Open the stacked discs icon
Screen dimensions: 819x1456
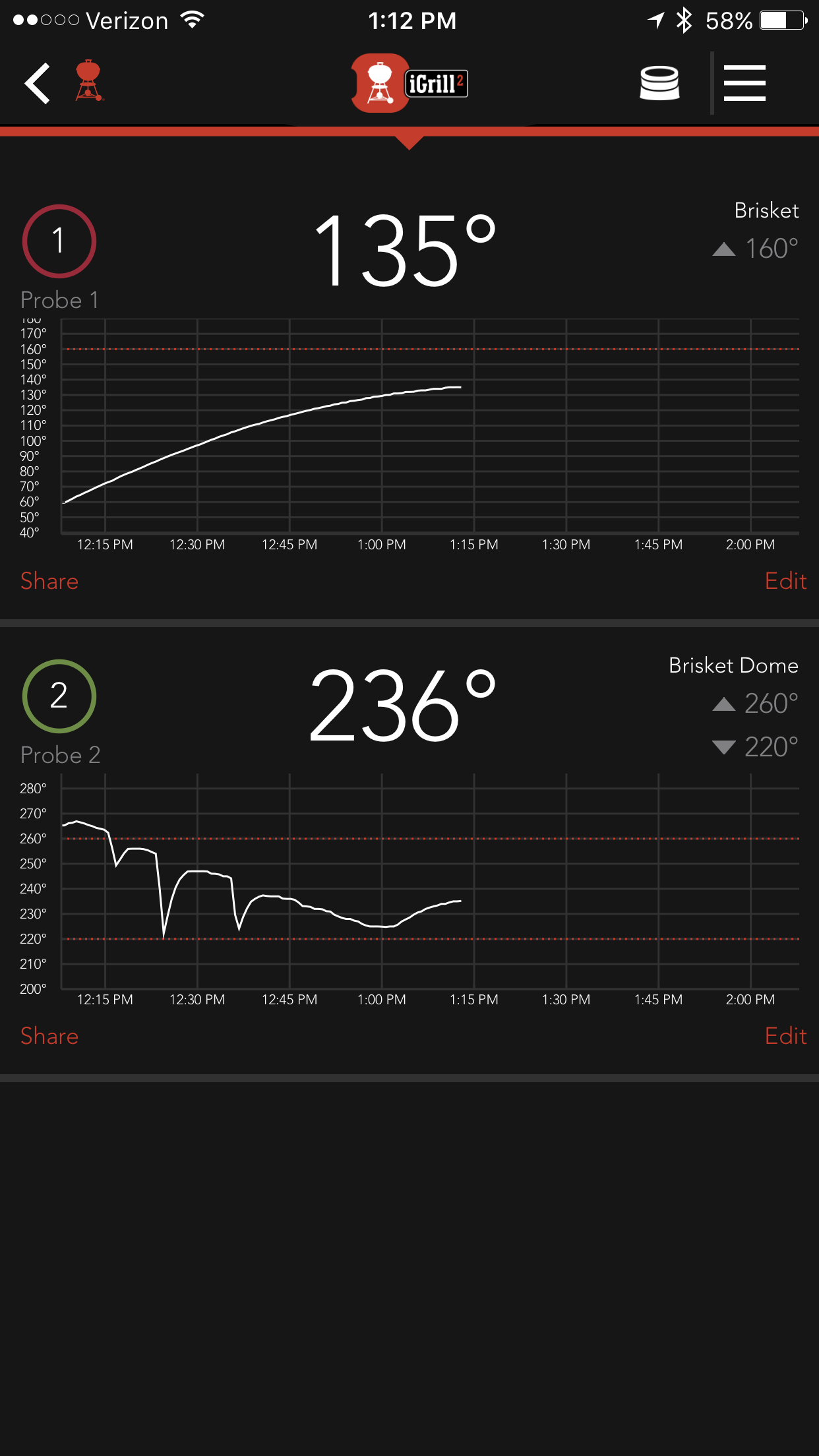pos(659,83)
